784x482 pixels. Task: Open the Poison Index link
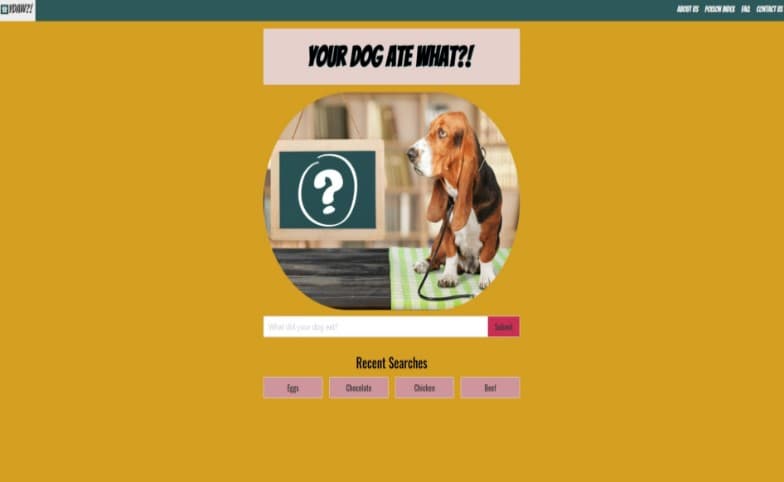719,9
